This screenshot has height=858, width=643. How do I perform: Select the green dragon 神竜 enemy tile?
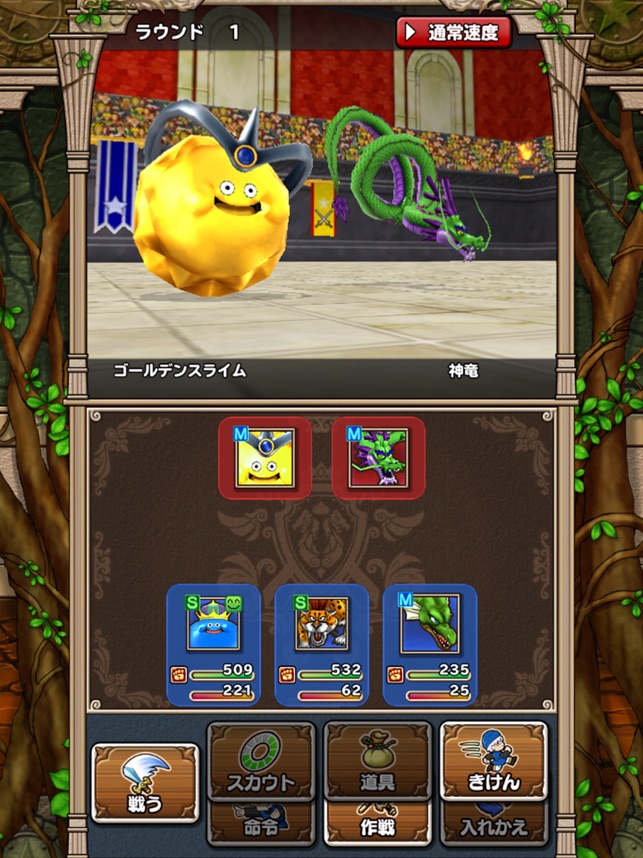(378, 458)
